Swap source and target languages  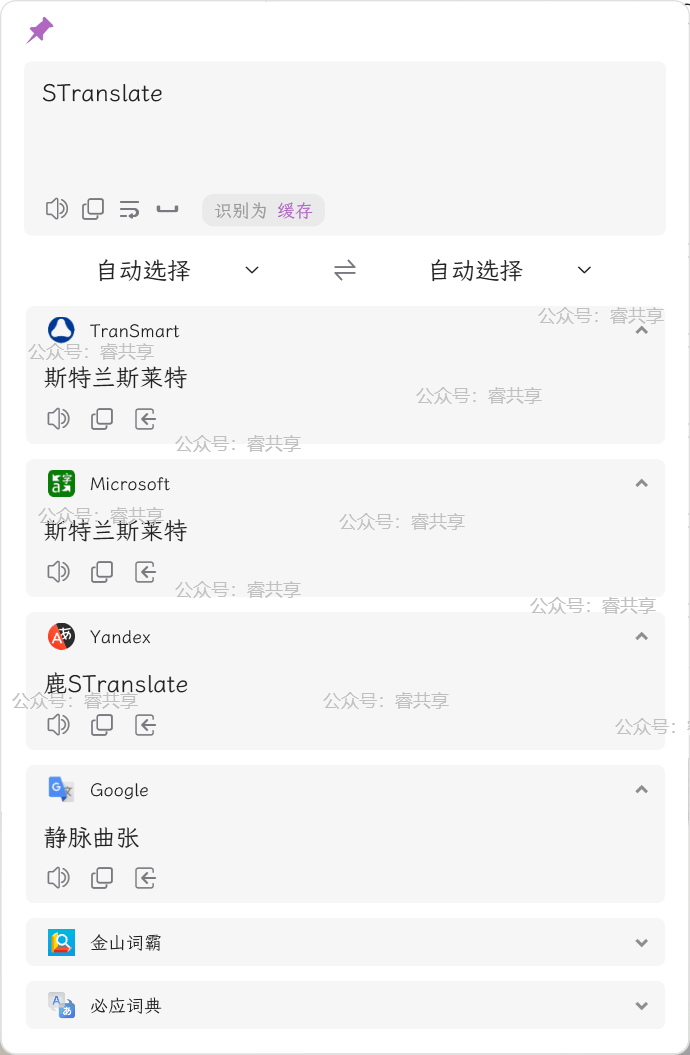[345, 270]
